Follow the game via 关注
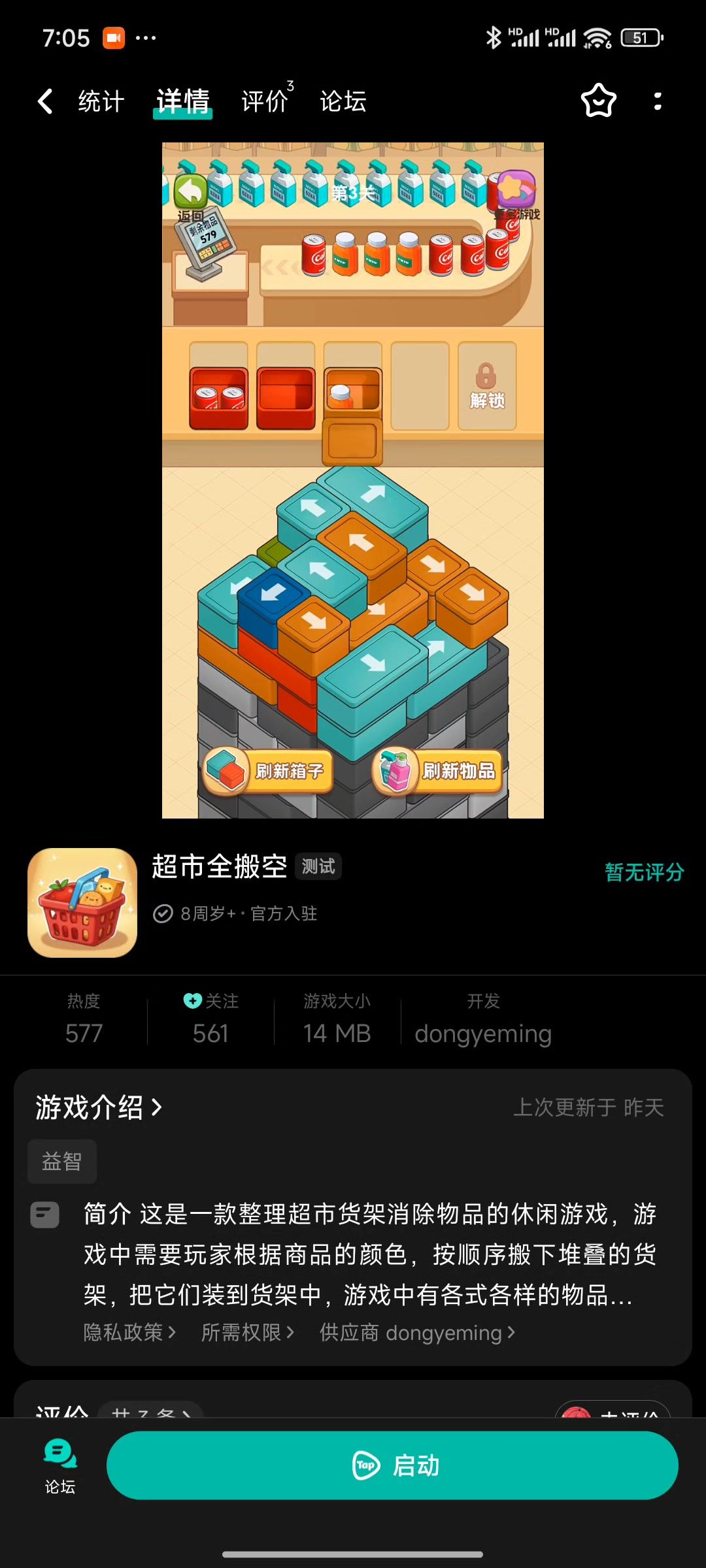Image resolution: width=706 pixels, height=1568 pixels. coord(210,1002)
